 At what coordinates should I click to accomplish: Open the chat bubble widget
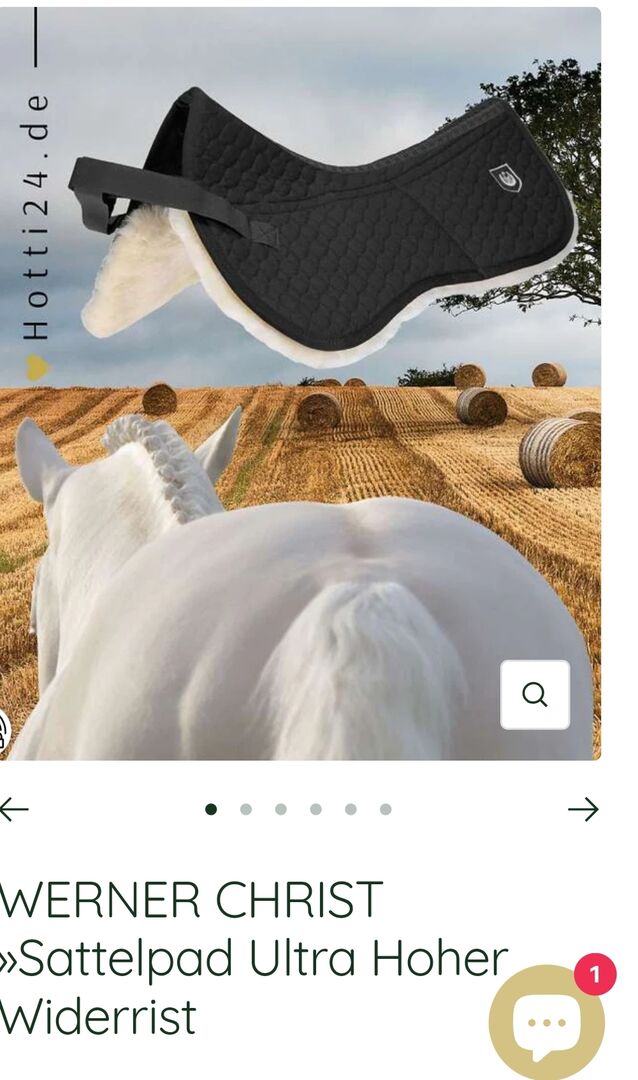coord(547,1022)
